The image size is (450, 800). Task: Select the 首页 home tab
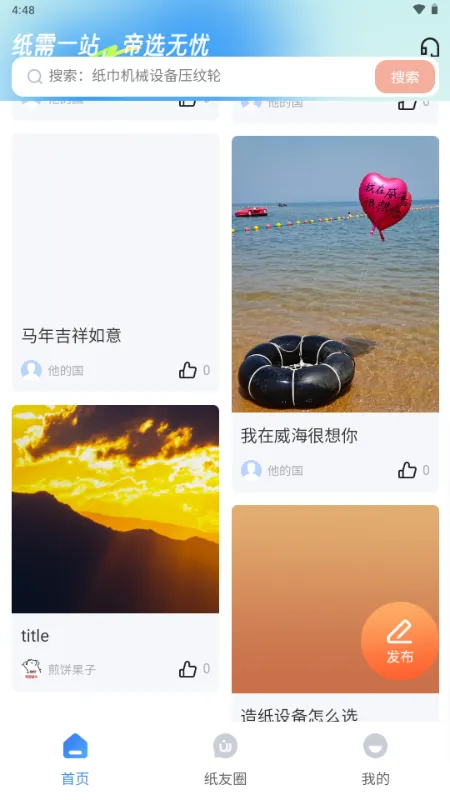click(x=75, y=759)
